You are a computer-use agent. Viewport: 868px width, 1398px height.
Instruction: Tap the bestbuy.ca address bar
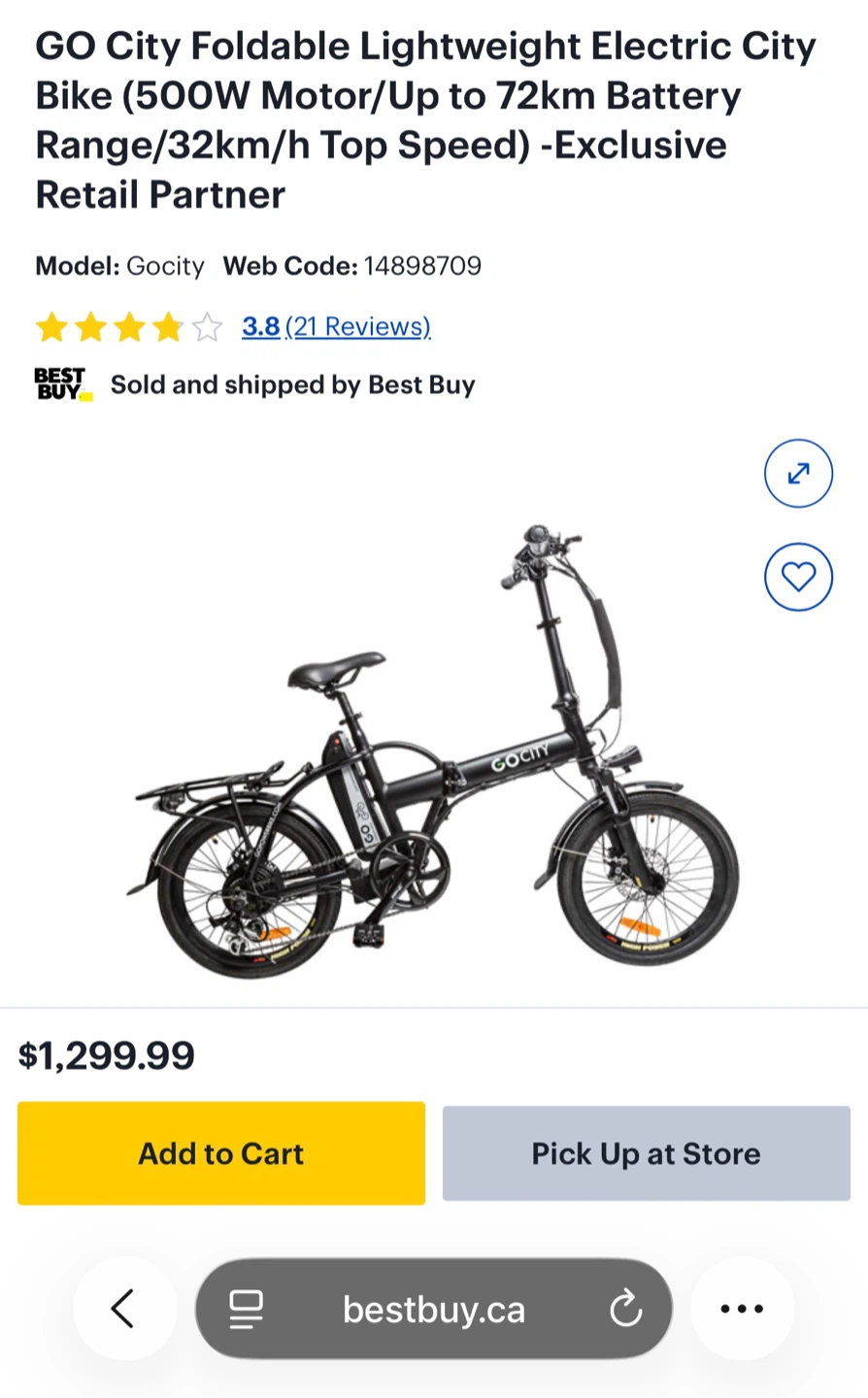(x=433, y=1310)
